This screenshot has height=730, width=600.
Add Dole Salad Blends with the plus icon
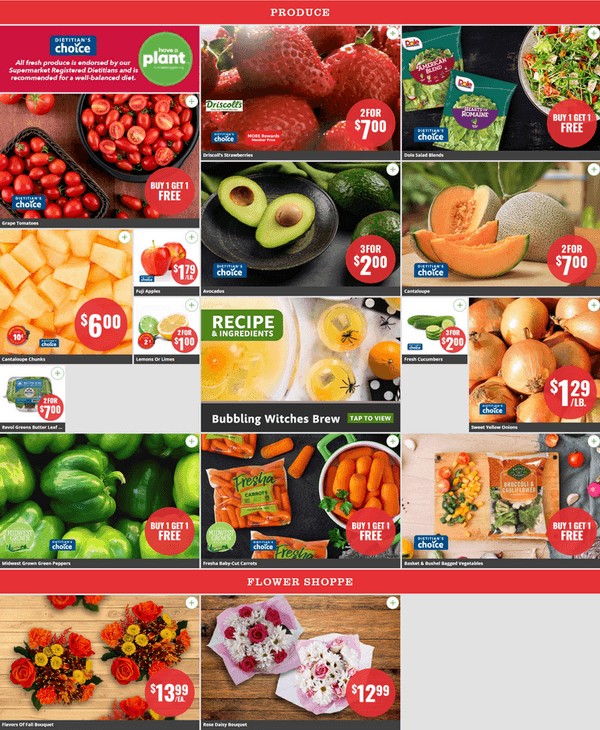(592, 34)
